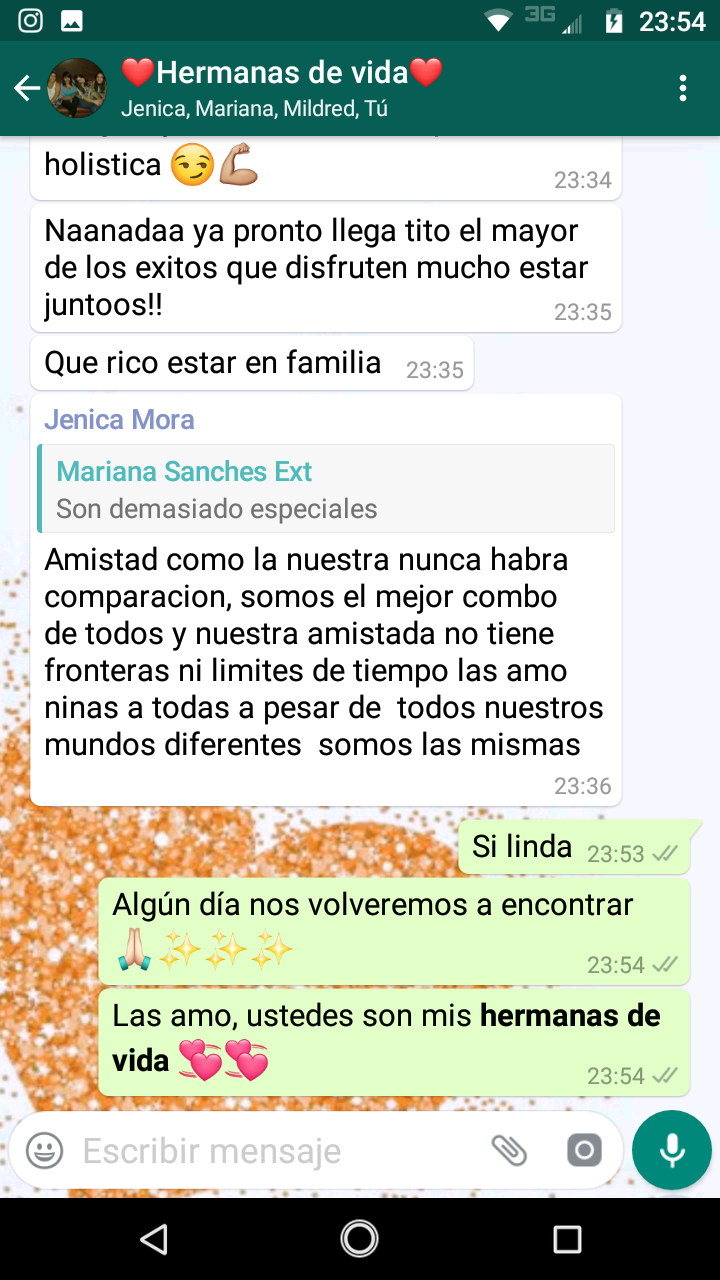Tap the voice message microphone
The height and width of the screenshot is (1280, 720).
[672, 1150]
